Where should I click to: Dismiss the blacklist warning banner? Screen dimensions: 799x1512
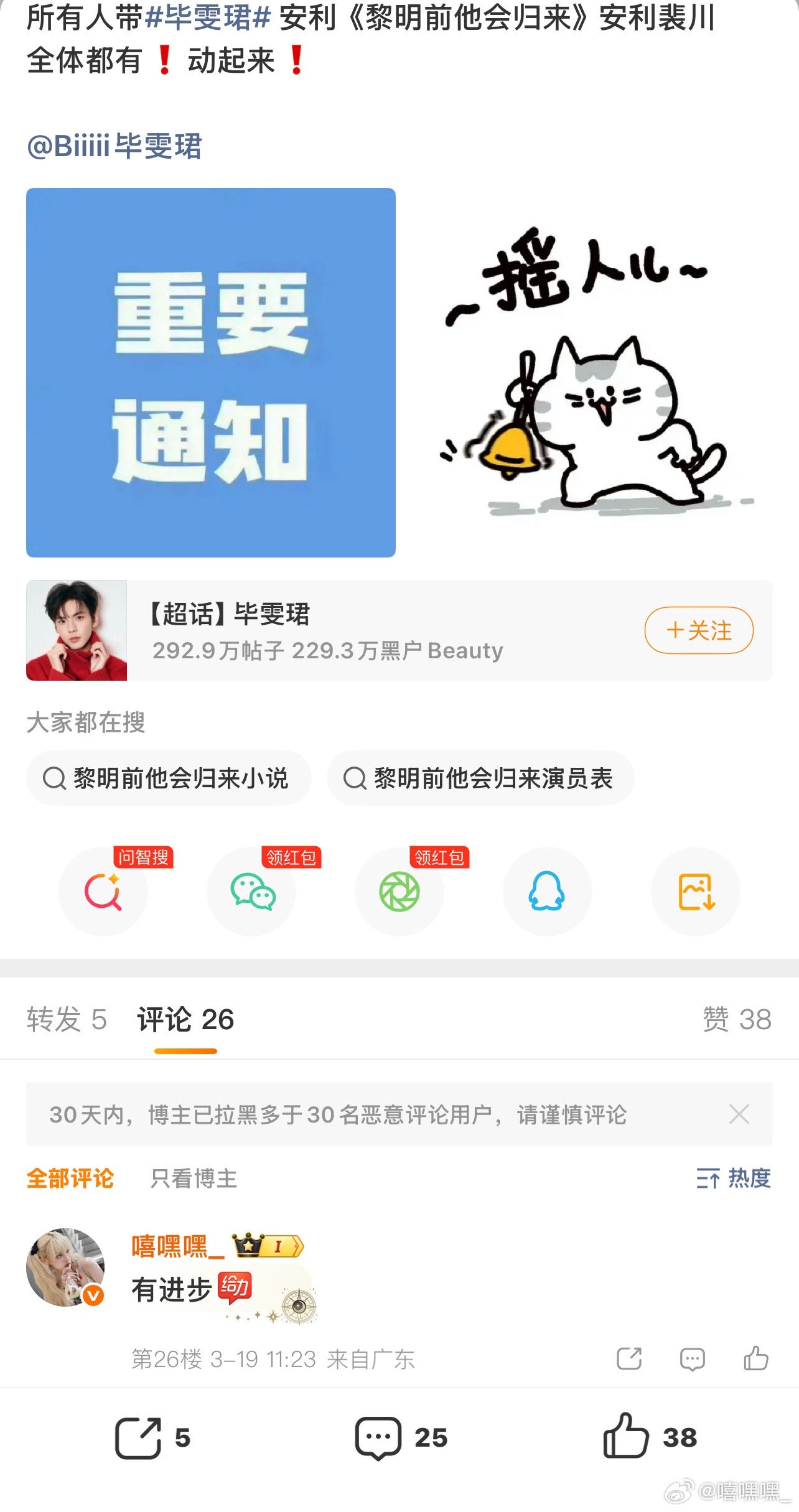739,1114
